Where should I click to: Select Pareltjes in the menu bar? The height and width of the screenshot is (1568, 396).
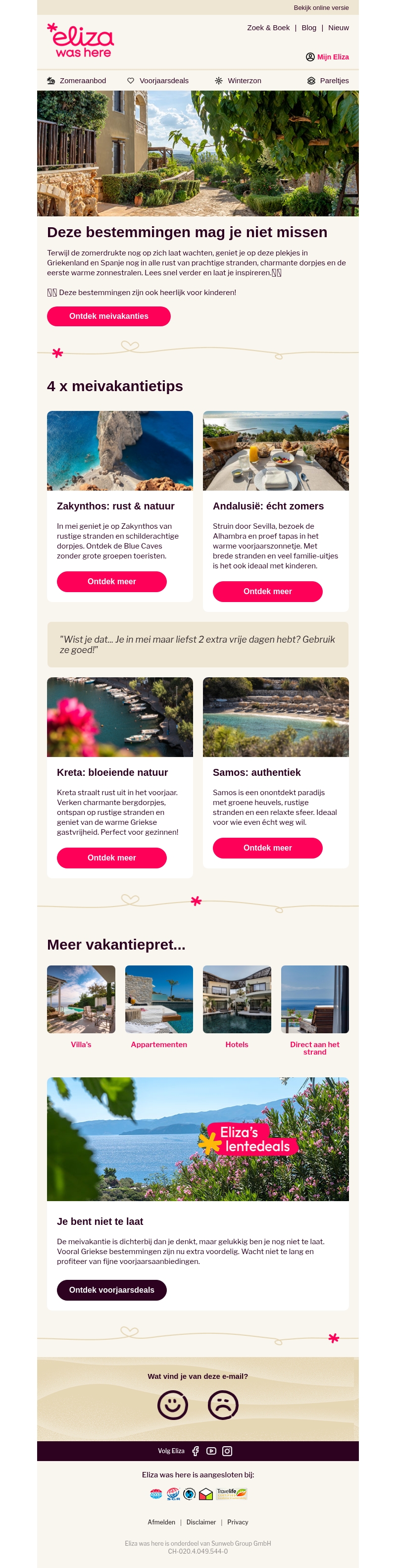click(x=328, y=81)
